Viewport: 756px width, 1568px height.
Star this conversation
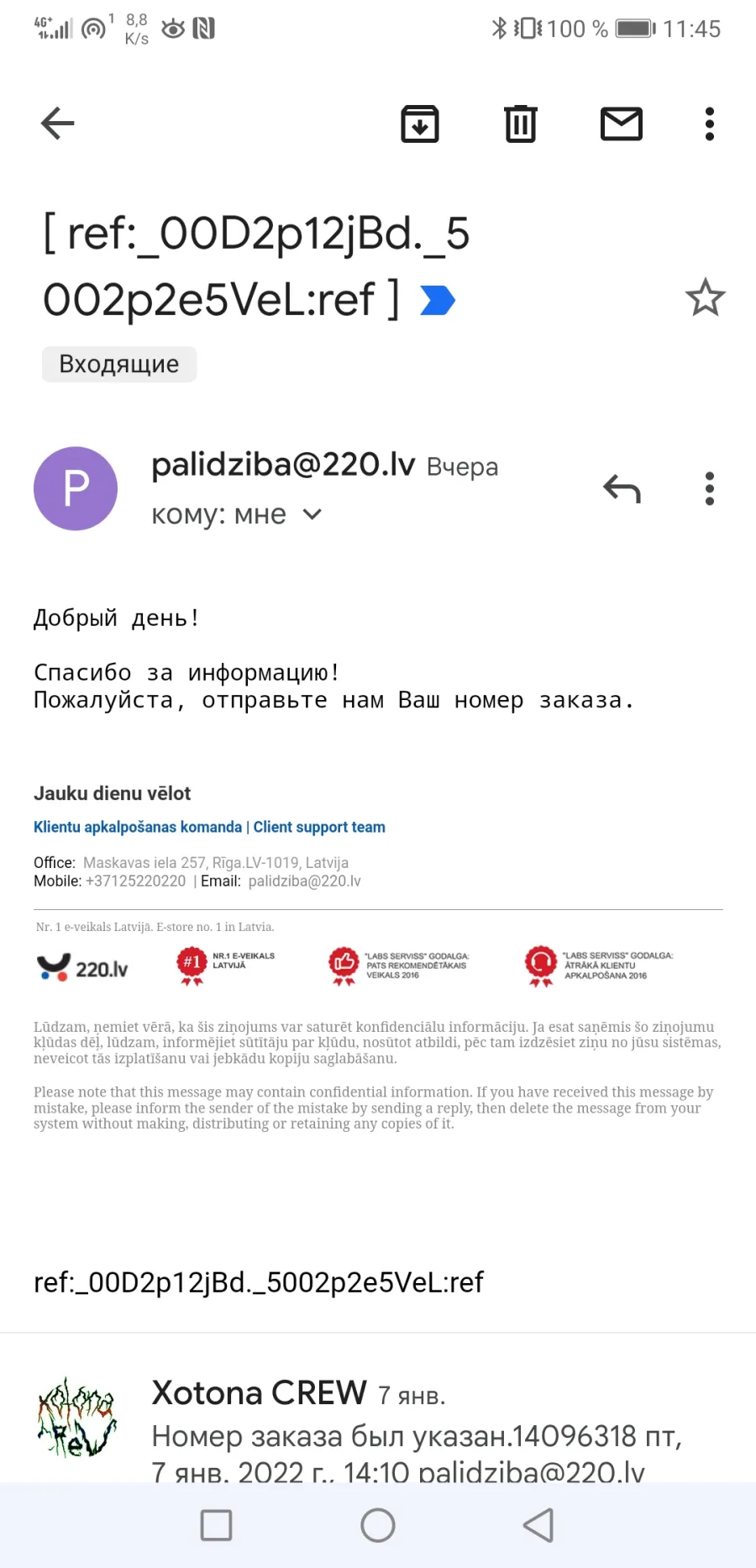pos(706,297)
